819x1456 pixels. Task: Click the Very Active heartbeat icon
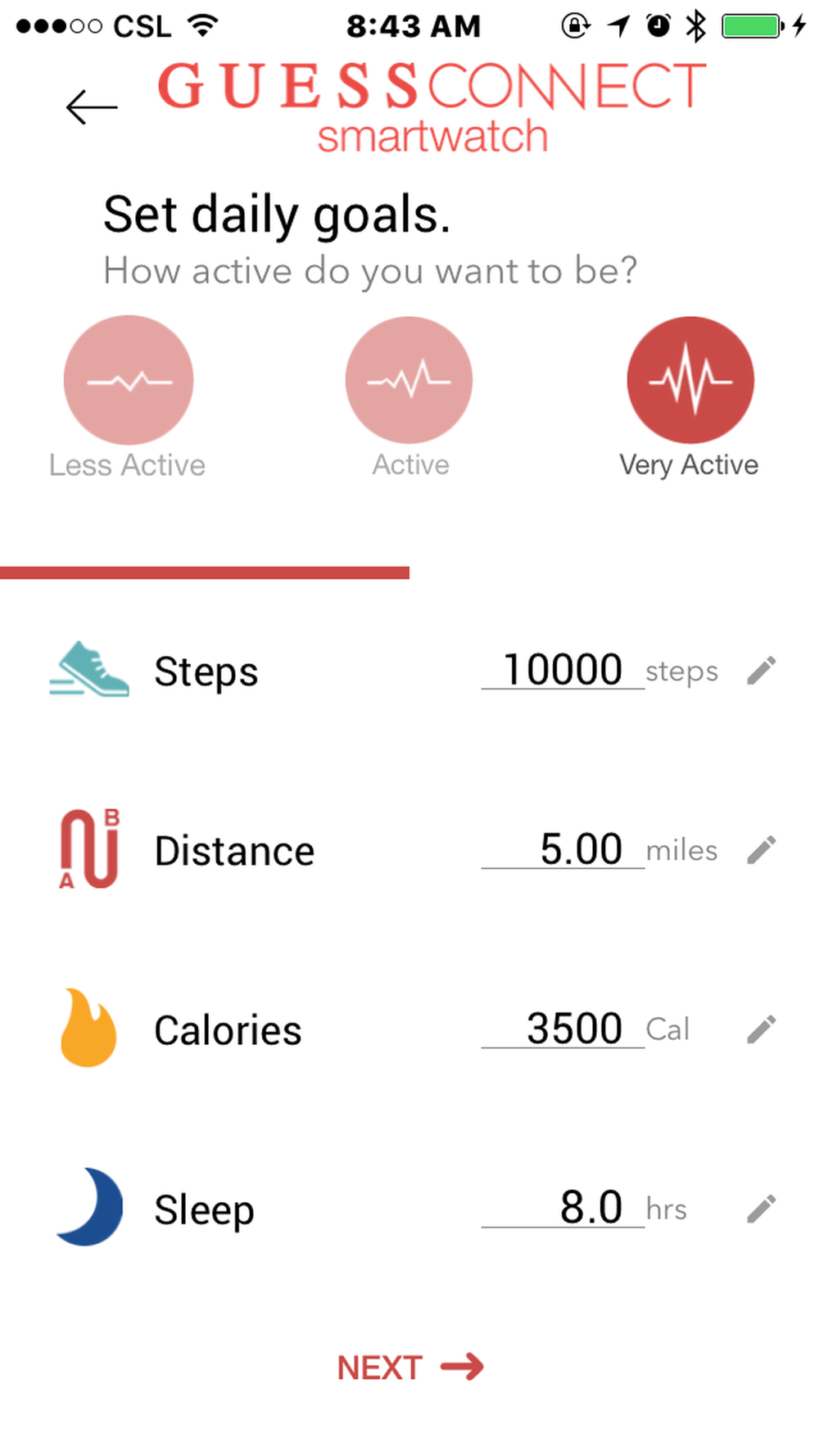(690, 378)
